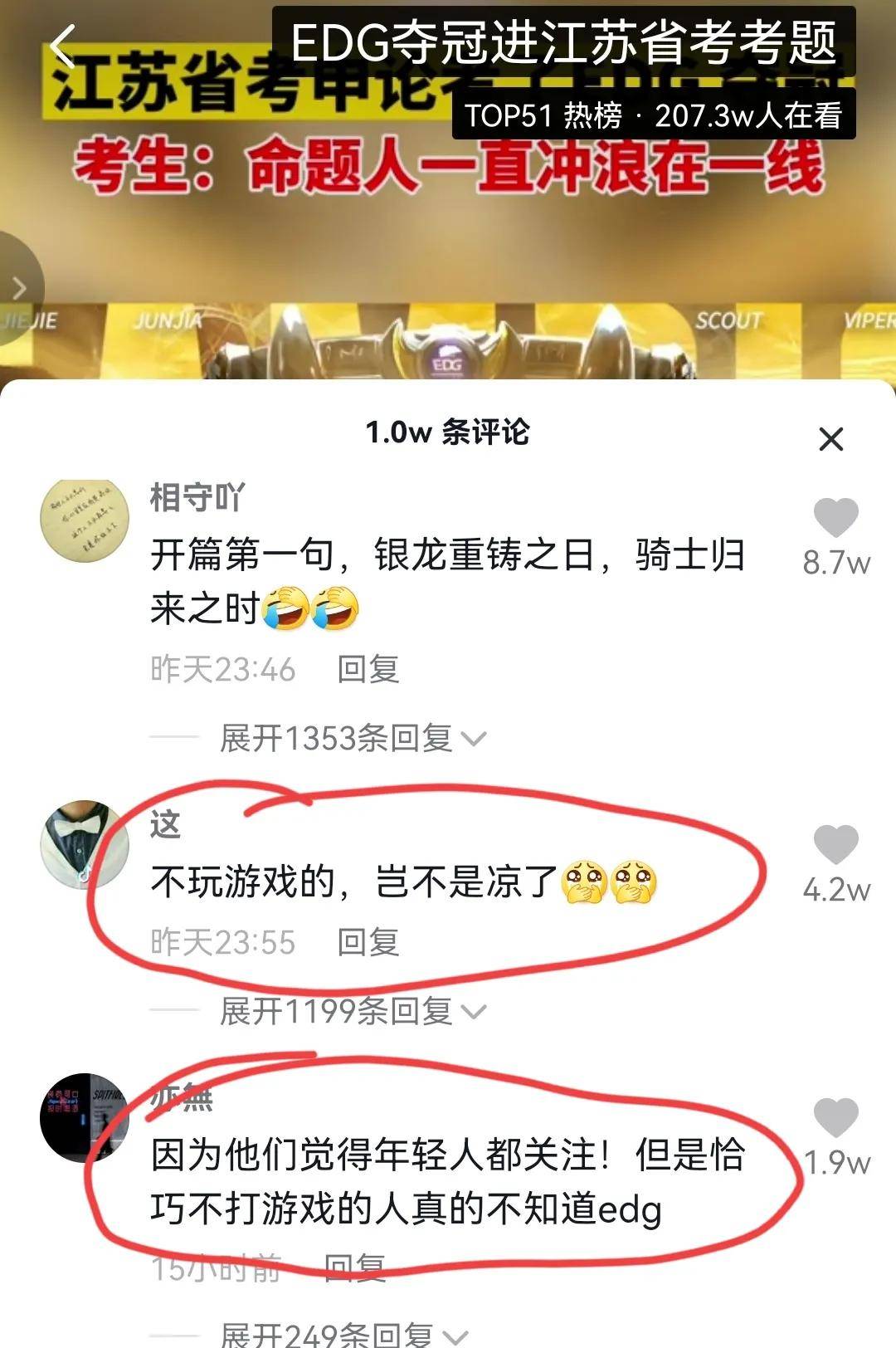Open the bow-tie avatar of user 这

85,844
